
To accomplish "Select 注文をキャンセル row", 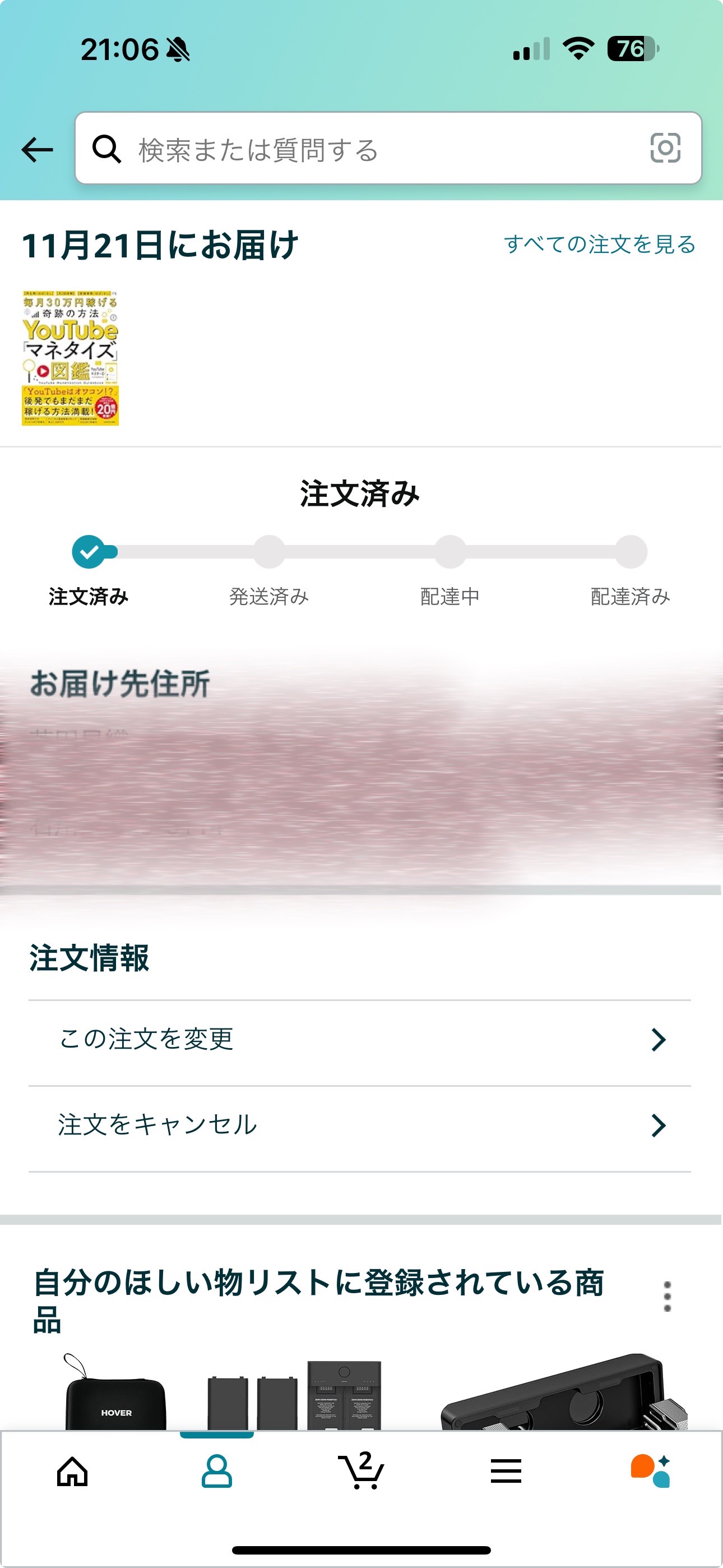I will point(360,1125).
